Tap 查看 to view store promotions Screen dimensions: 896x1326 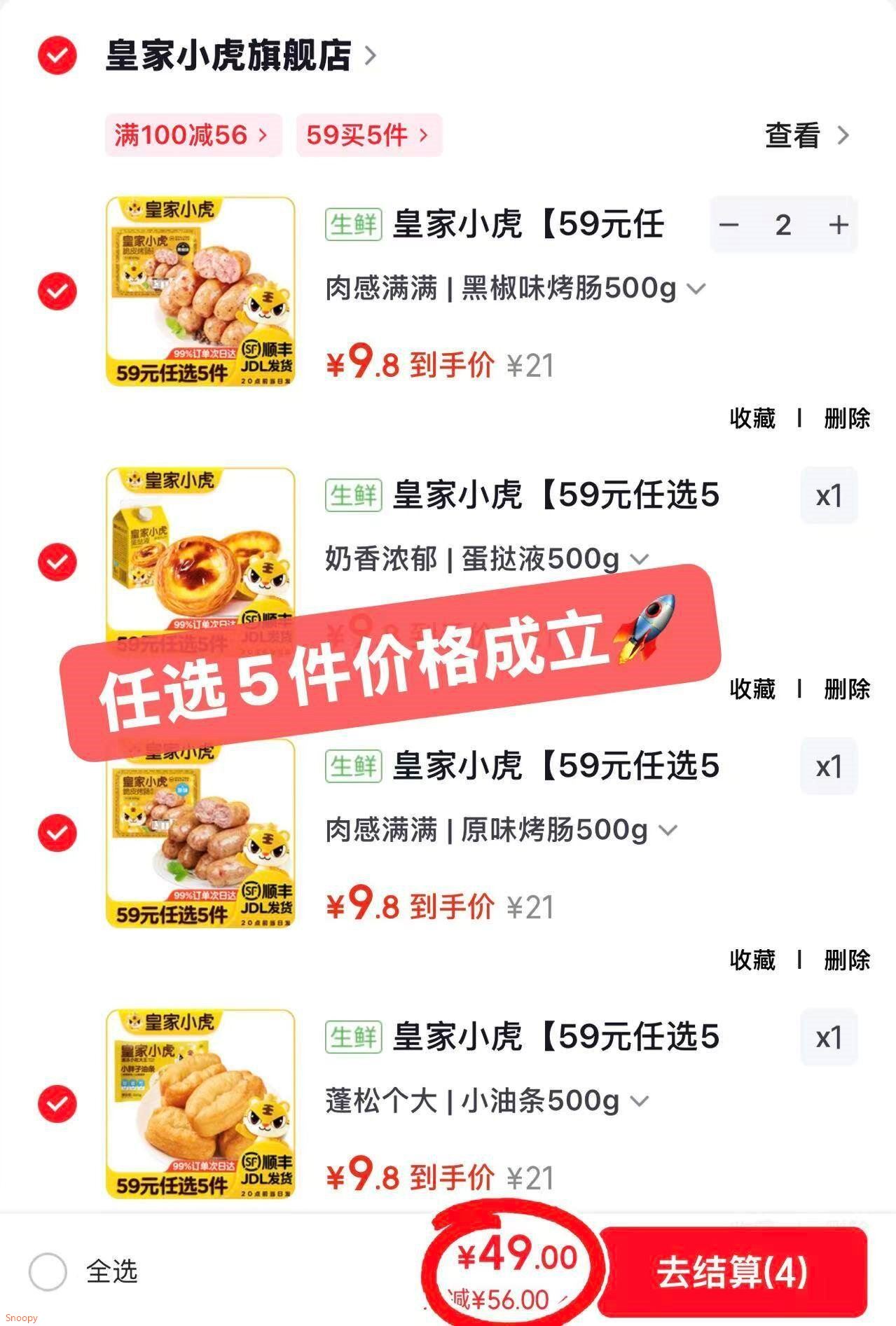(806, 135)
